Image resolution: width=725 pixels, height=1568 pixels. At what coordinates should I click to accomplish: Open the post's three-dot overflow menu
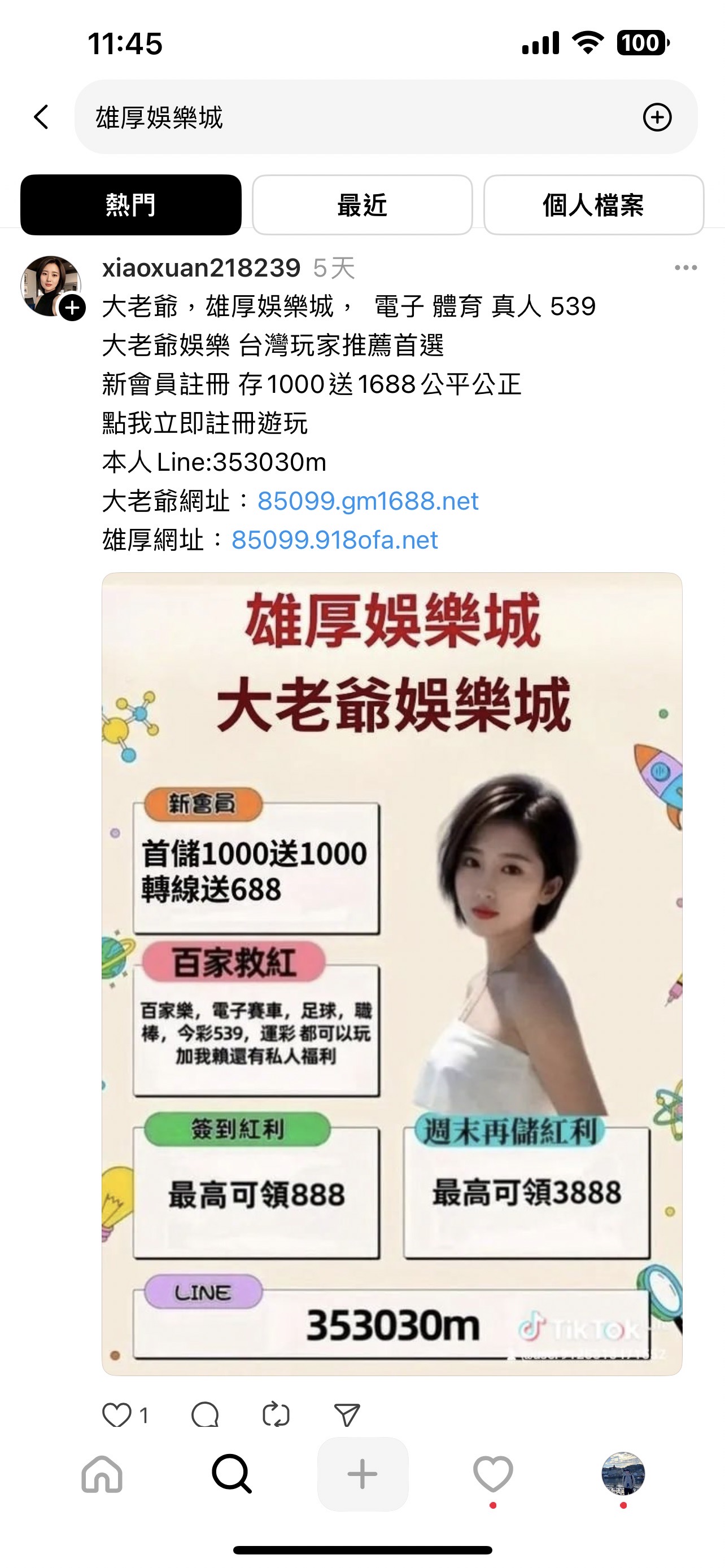[685, 268]
